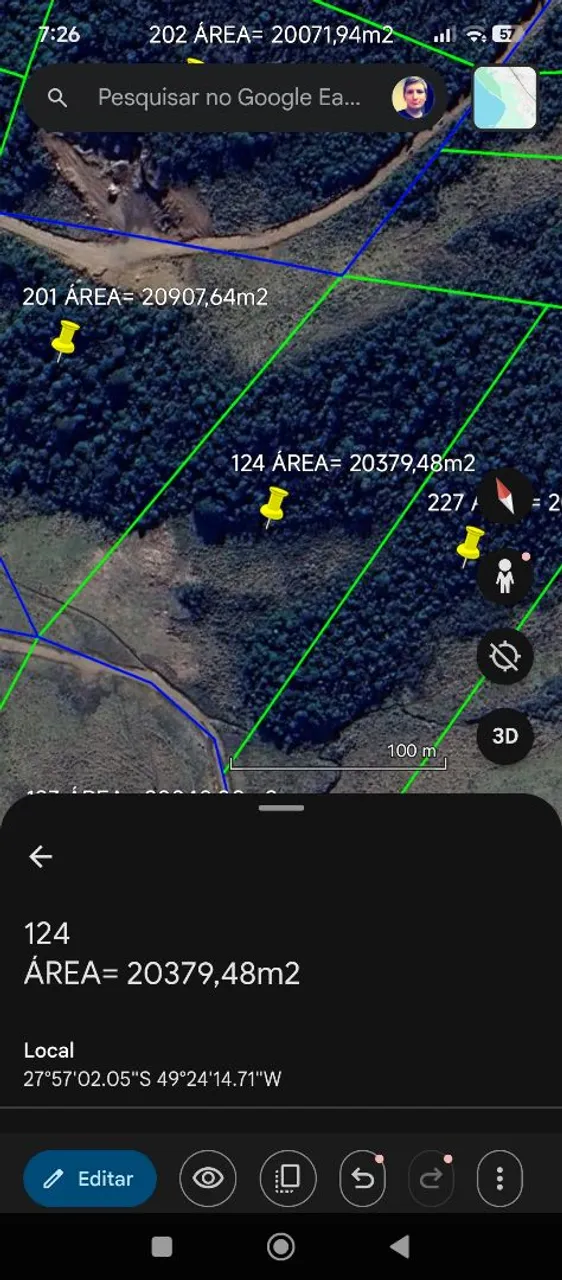Open the map layers thumbnail
Viewport: 562px width, 1280px height.
click(505, 98)
